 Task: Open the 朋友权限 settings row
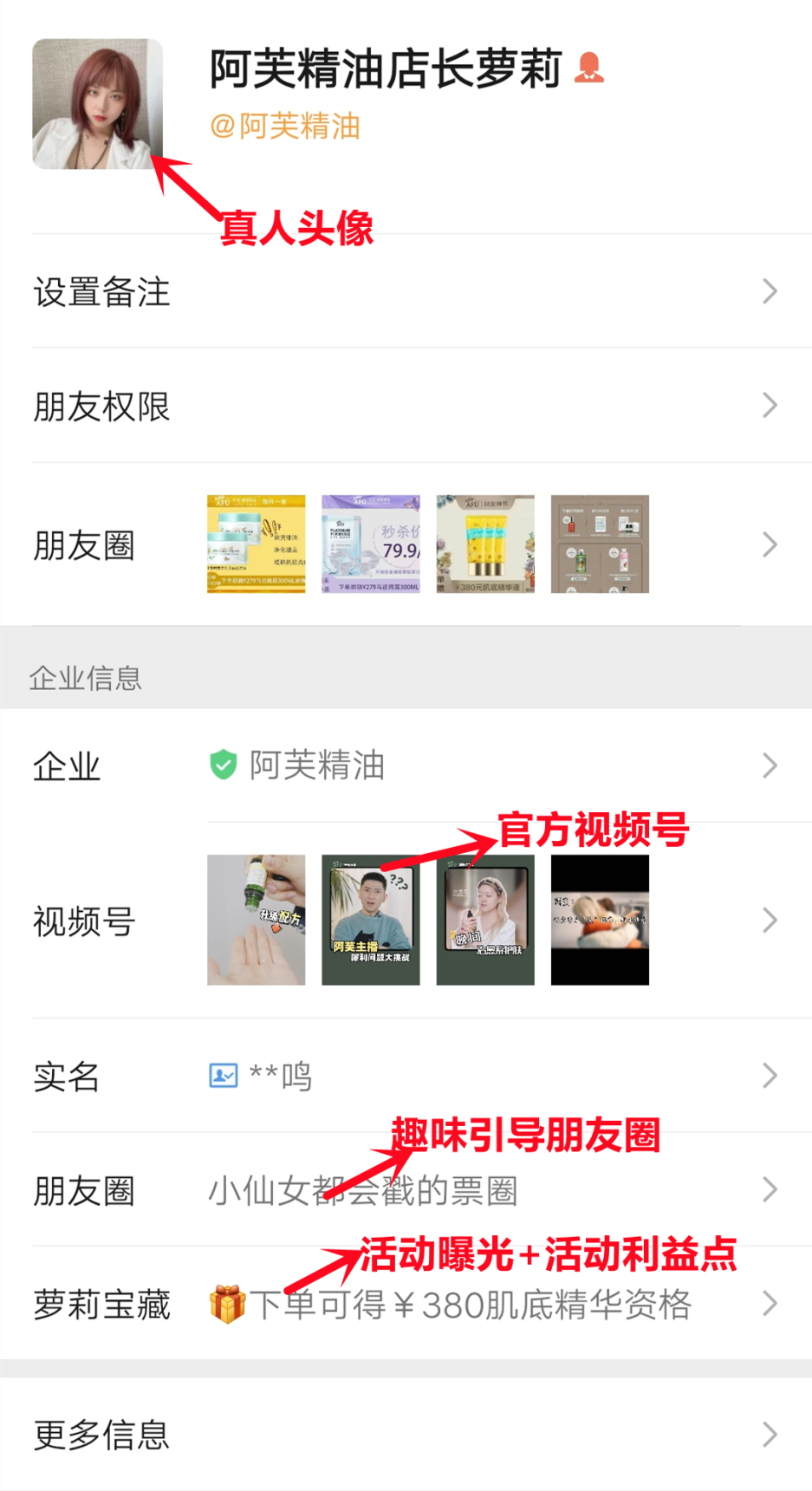[406, 406]
